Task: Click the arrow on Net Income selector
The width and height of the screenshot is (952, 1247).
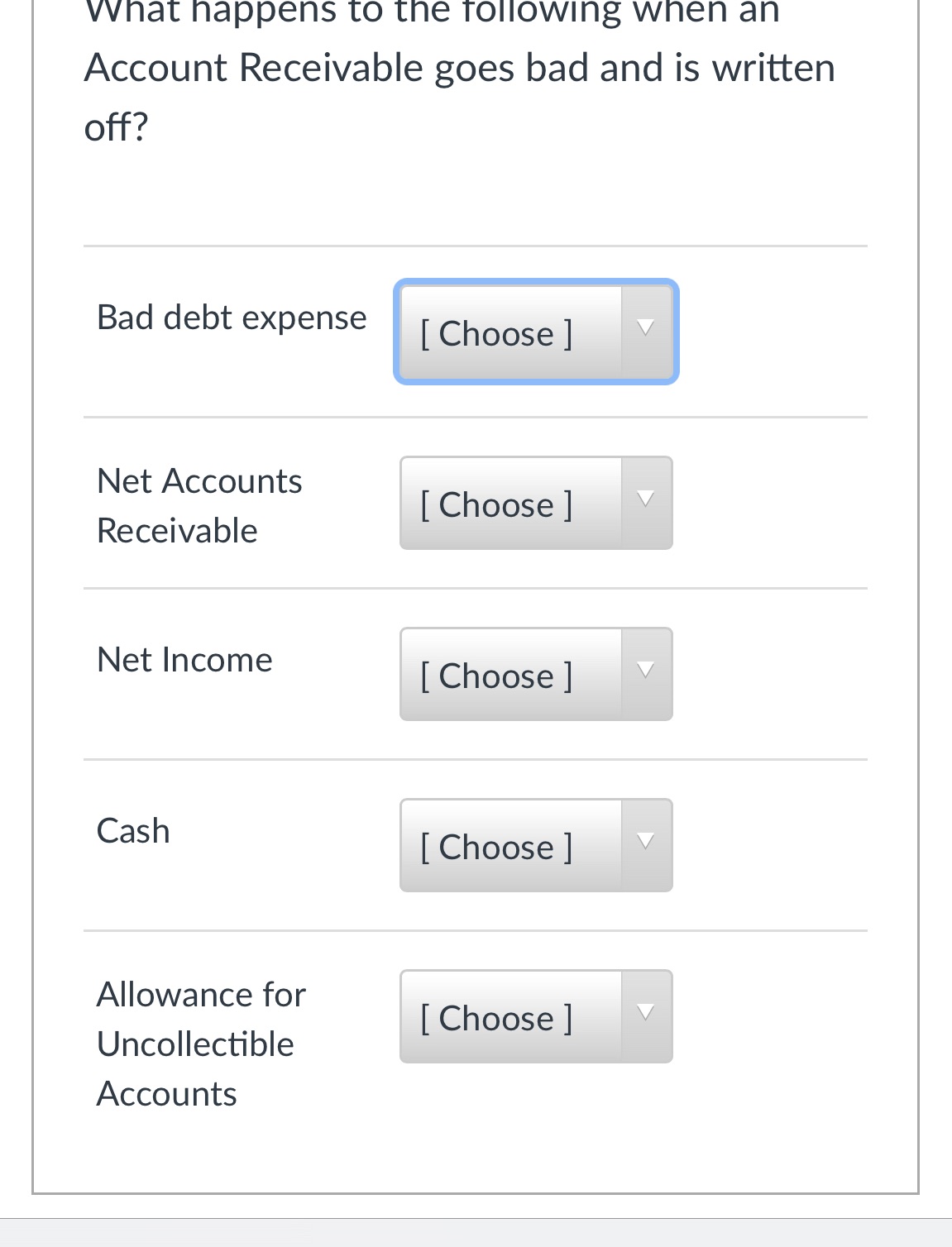Action: 647,671
